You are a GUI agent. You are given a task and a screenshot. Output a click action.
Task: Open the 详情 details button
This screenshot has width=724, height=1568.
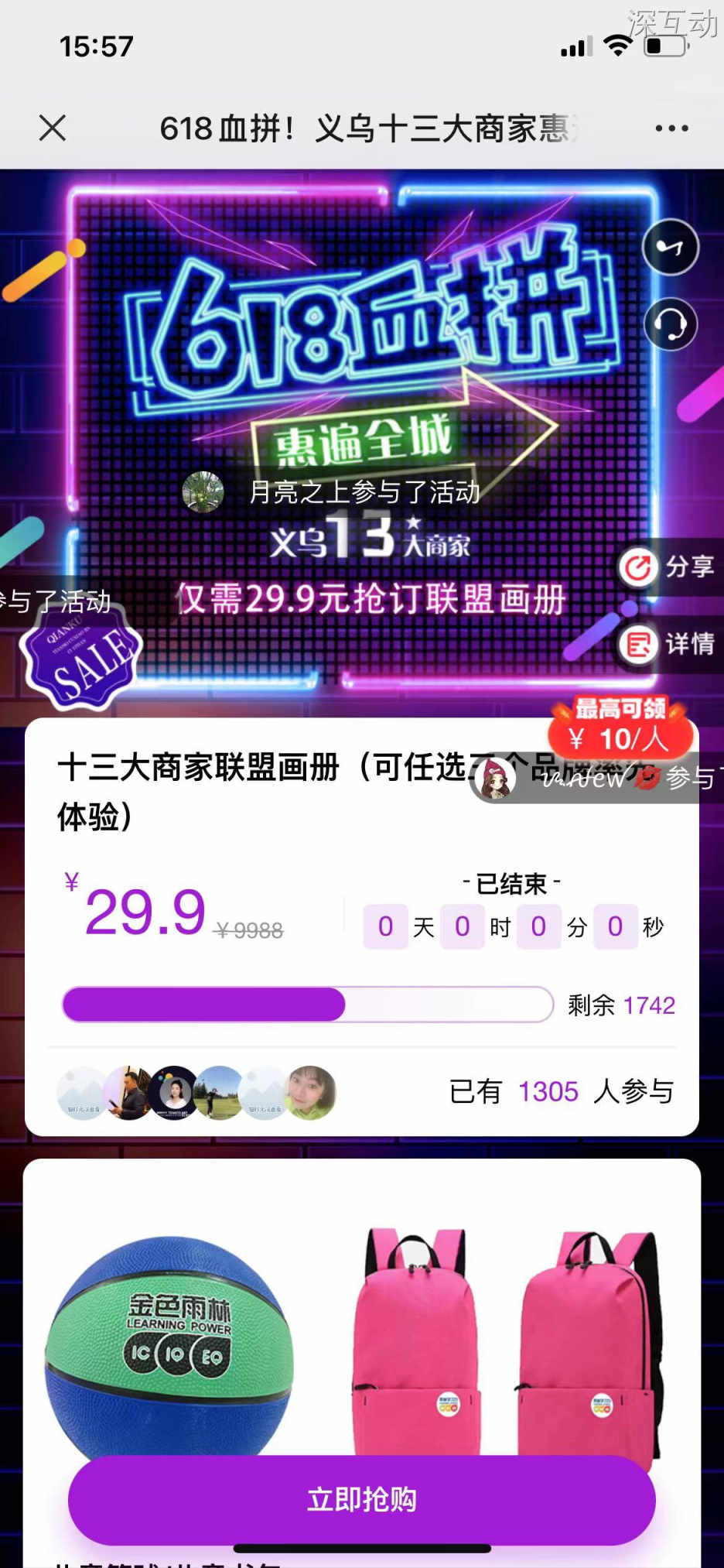coord(670,644)
